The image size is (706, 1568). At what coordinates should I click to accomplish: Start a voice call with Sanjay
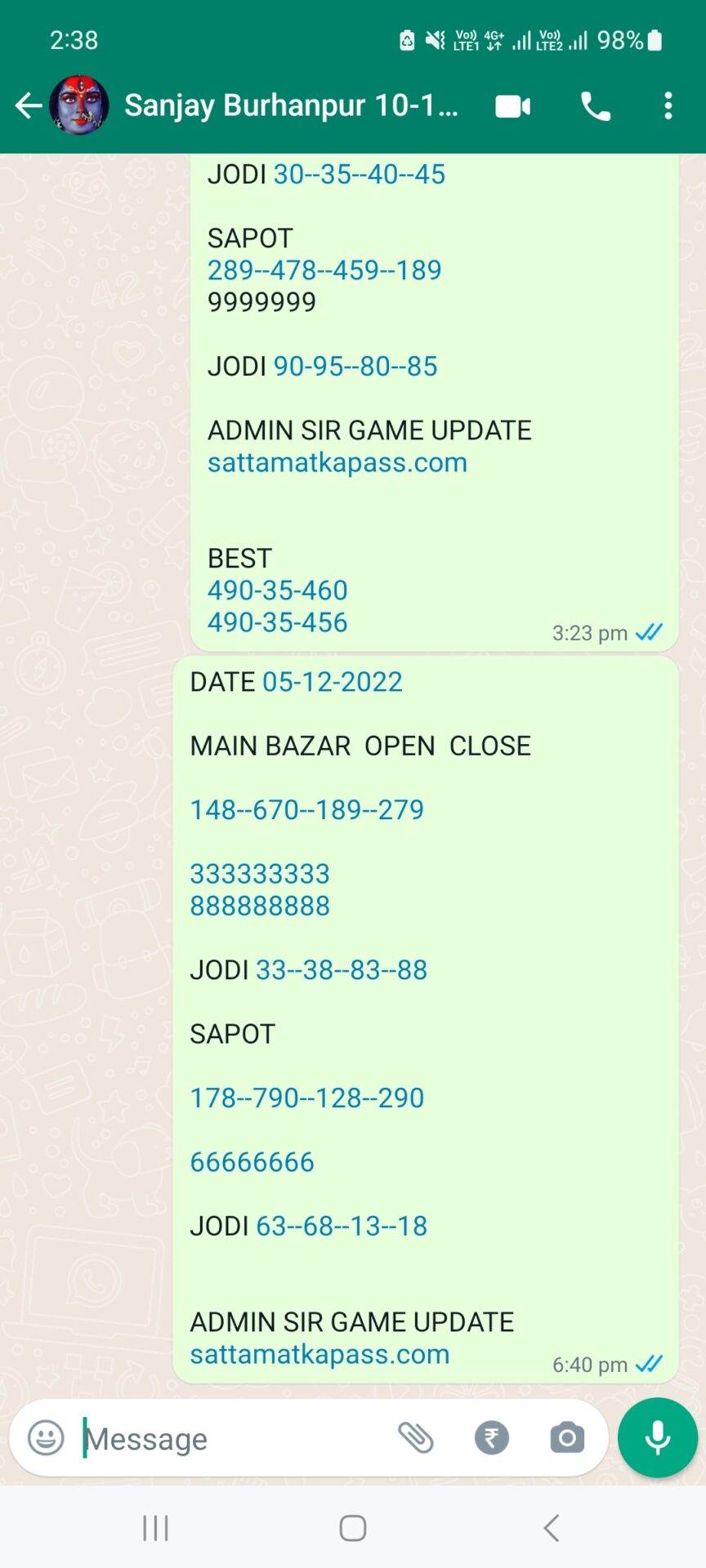pos(596,106)
